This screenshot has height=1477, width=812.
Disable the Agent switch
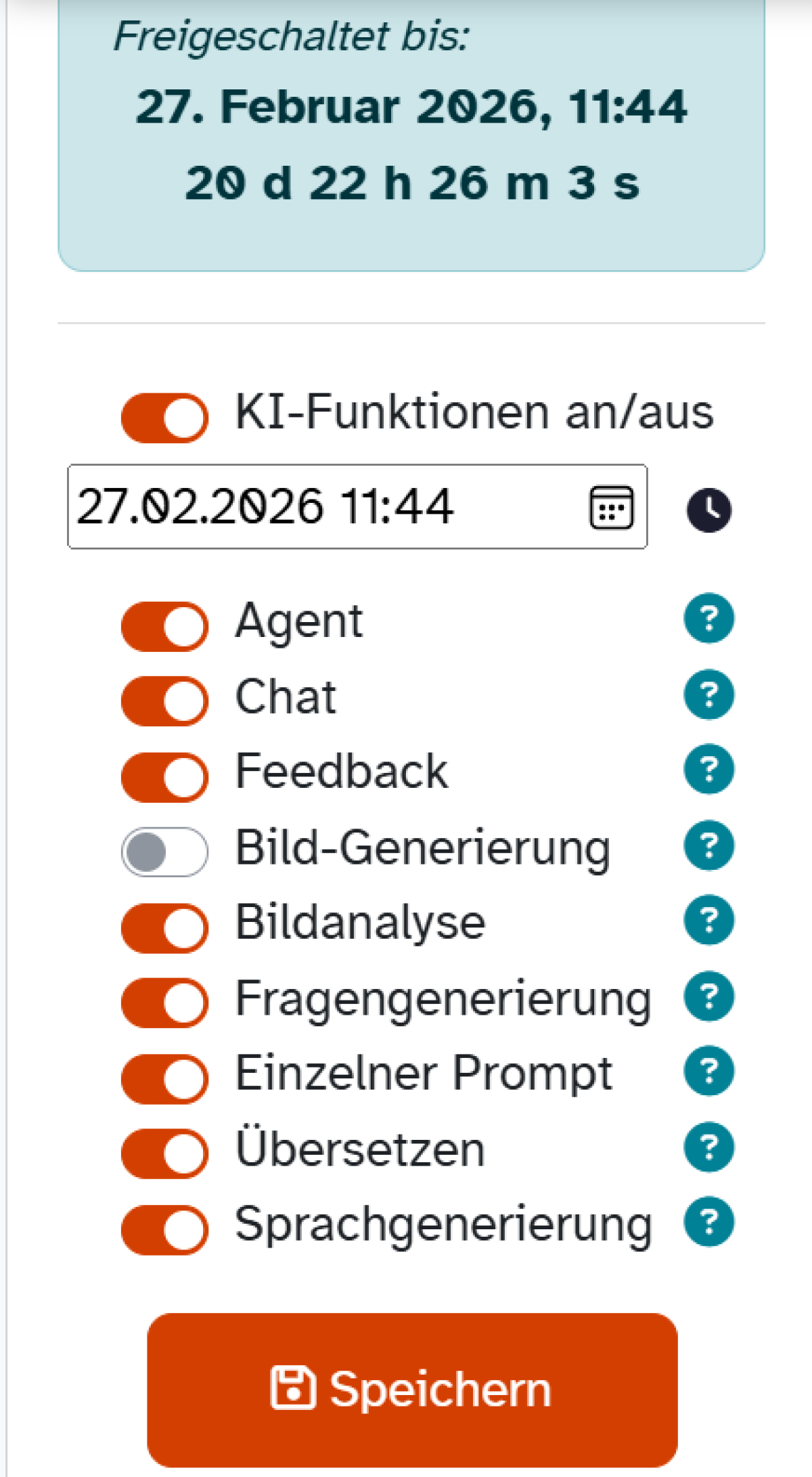[x=164, y=626]
